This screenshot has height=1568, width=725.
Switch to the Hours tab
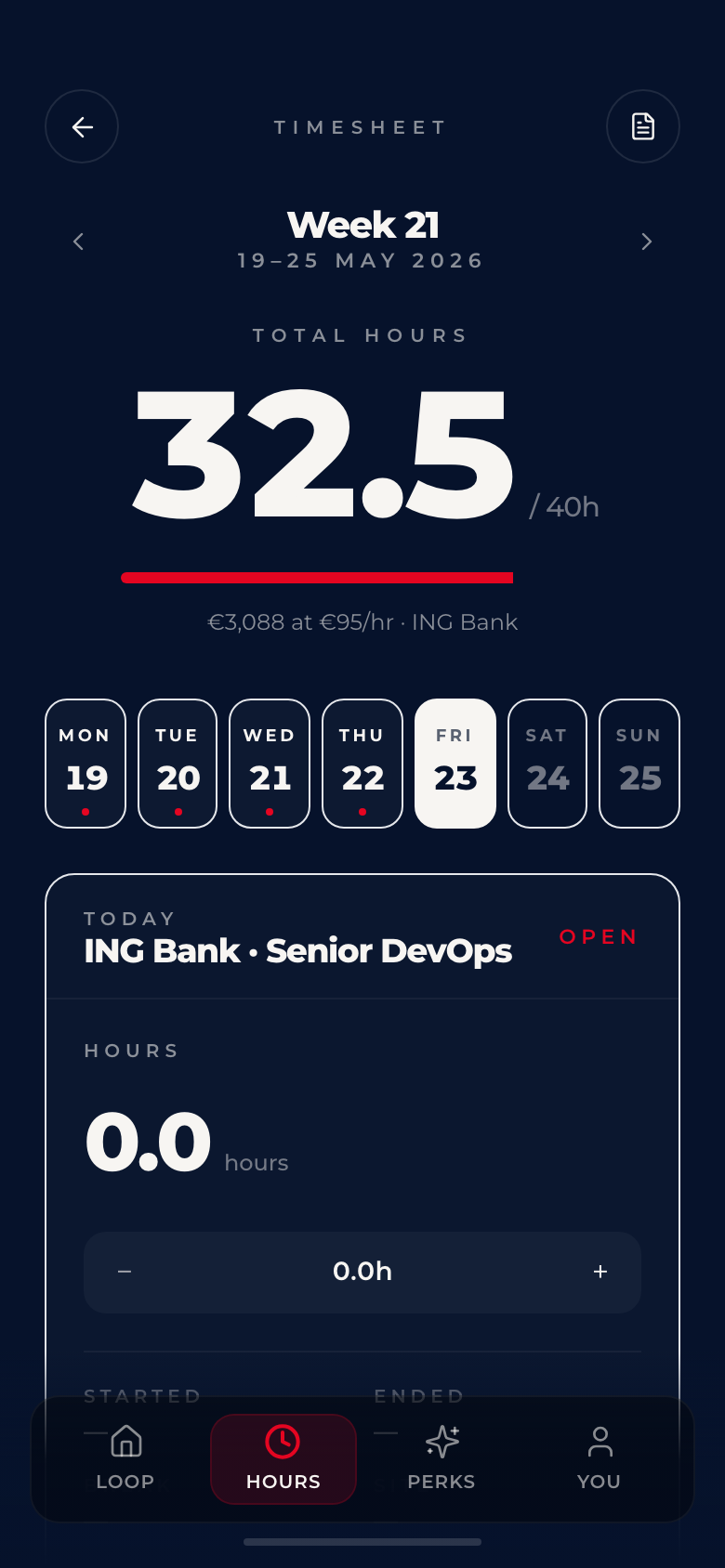coord(283,1458)
